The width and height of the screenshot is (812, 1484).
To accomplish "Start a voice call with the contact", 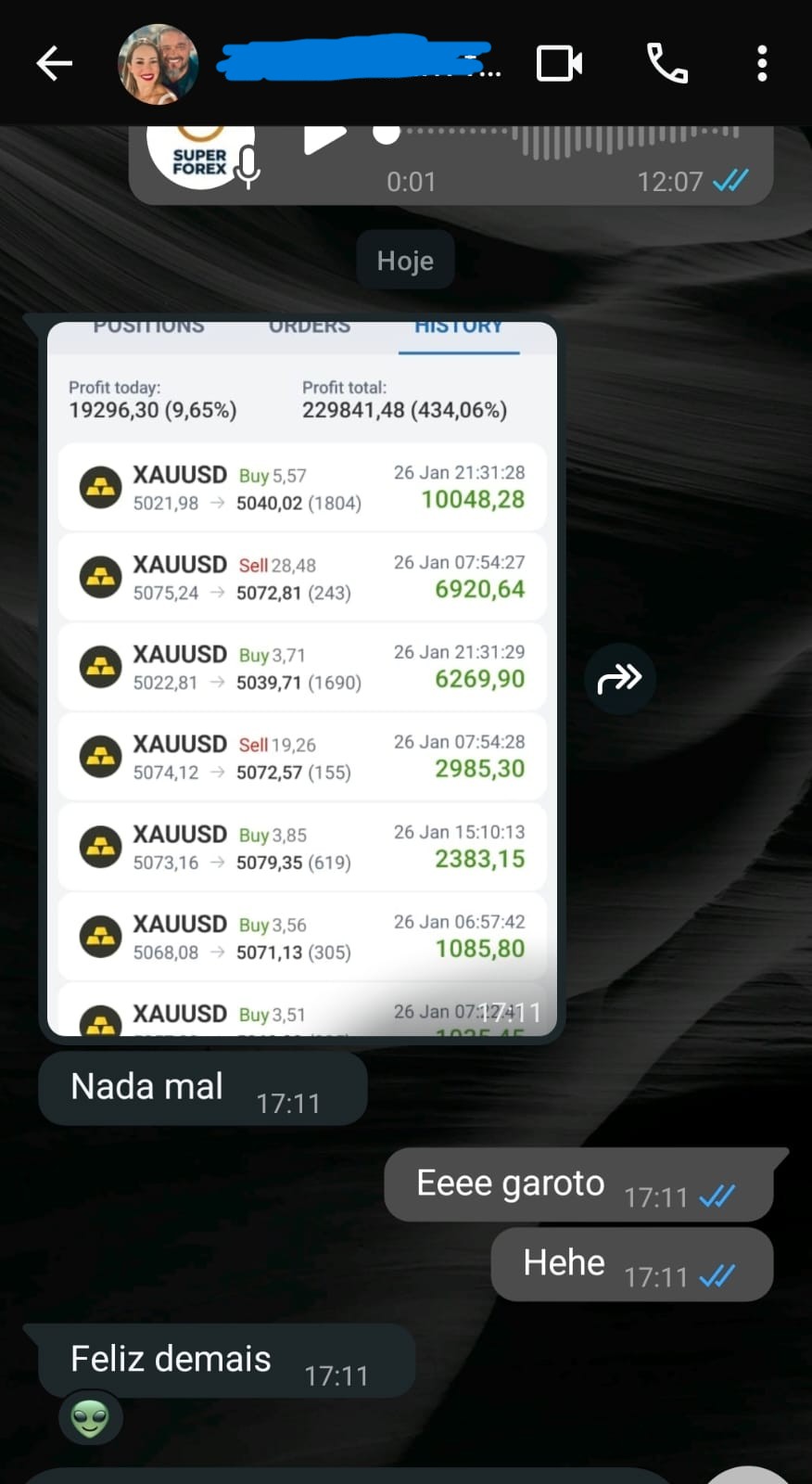I will click(x=667, y=62).
